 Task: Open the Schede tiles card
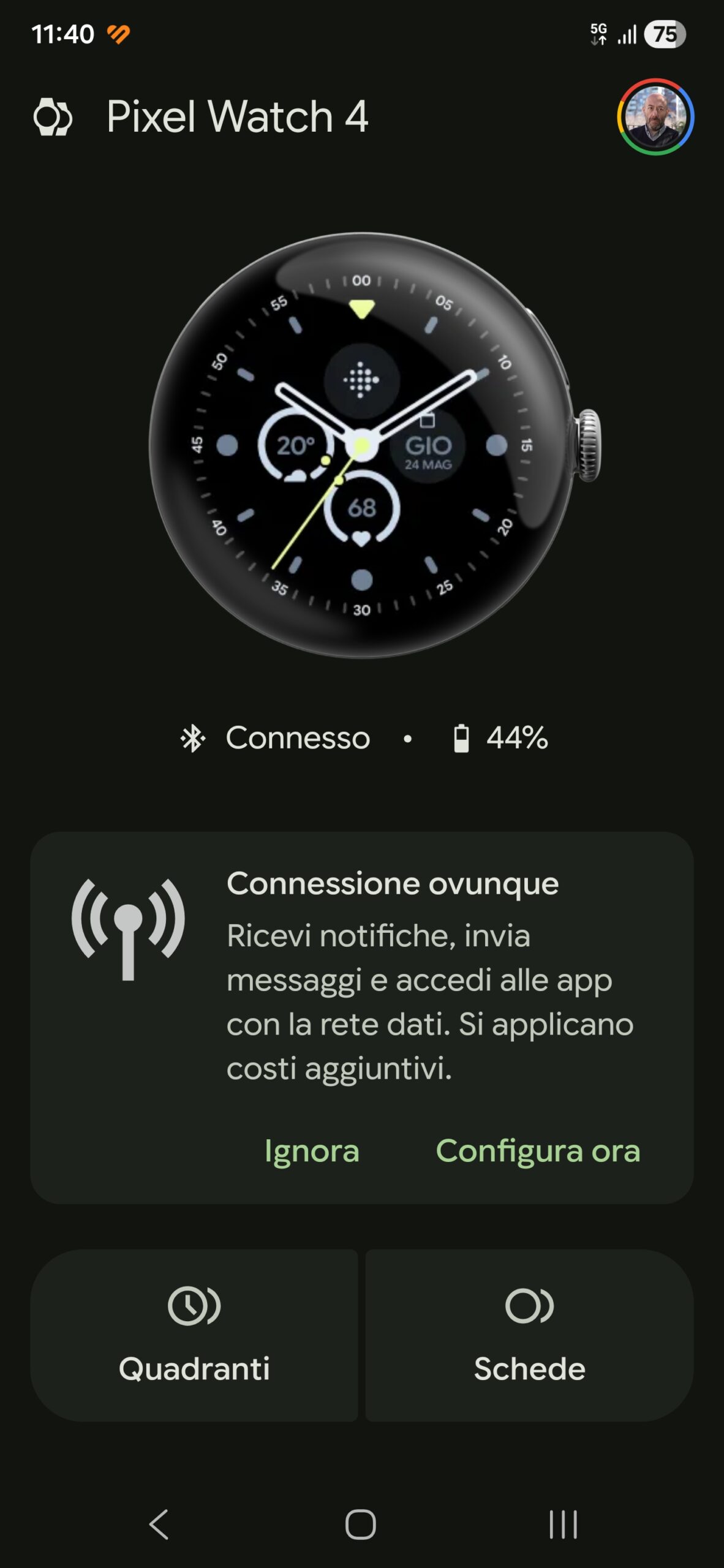(529, 1335)
